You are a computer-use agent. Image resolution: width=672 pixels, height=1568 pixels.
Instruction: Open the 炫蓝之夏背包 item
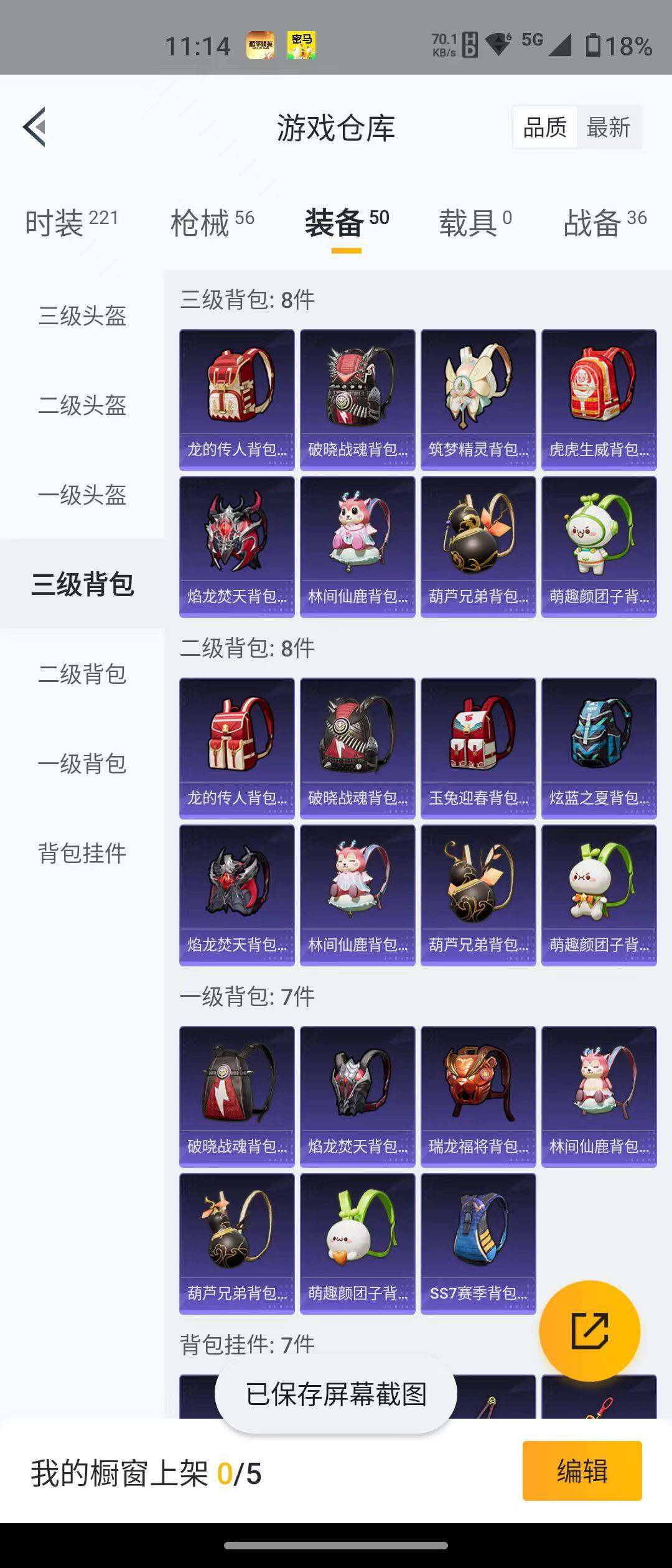click(599, 747)
